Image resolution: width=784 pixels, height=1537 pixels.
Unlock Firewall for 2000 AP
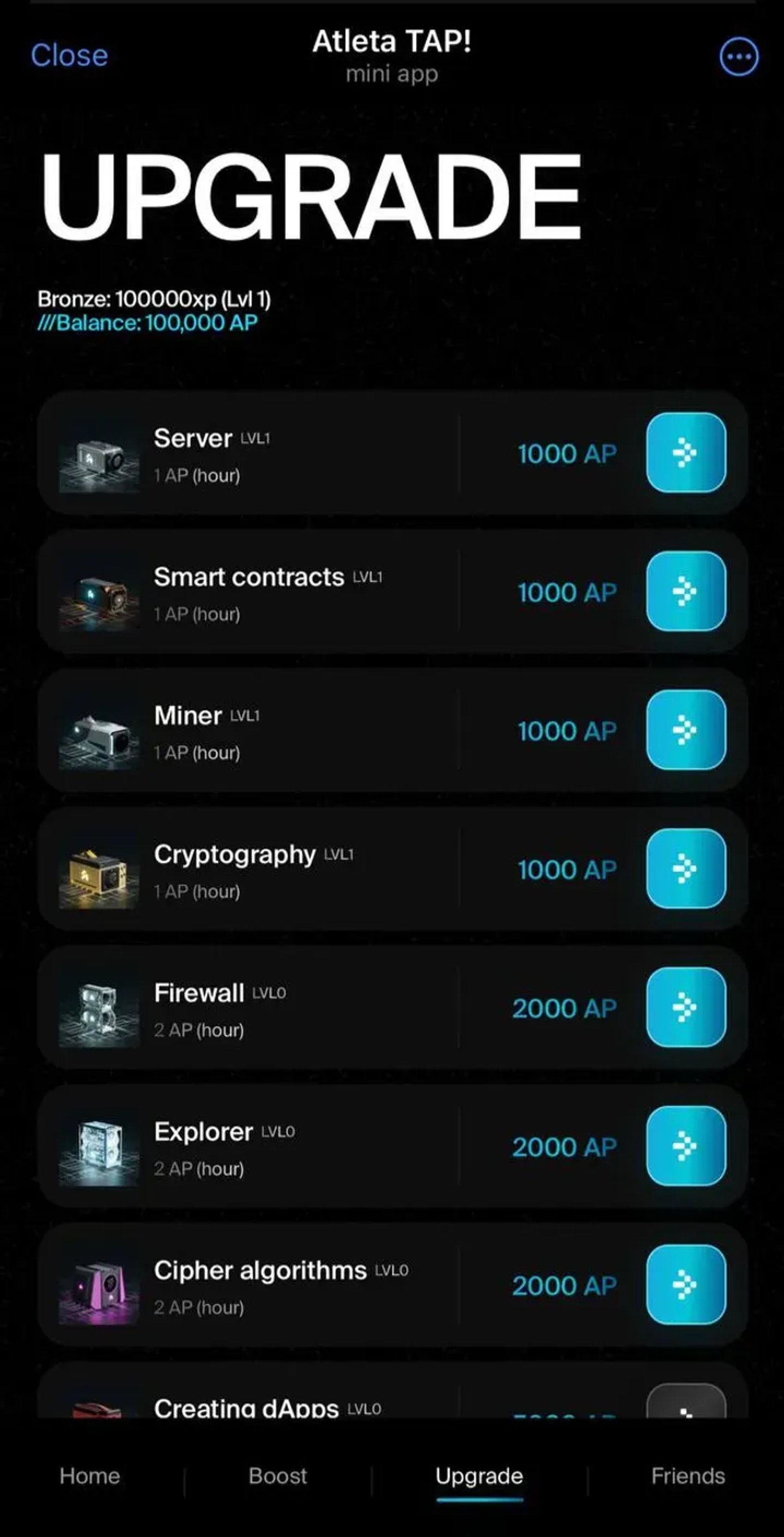tap(686, 1007)
